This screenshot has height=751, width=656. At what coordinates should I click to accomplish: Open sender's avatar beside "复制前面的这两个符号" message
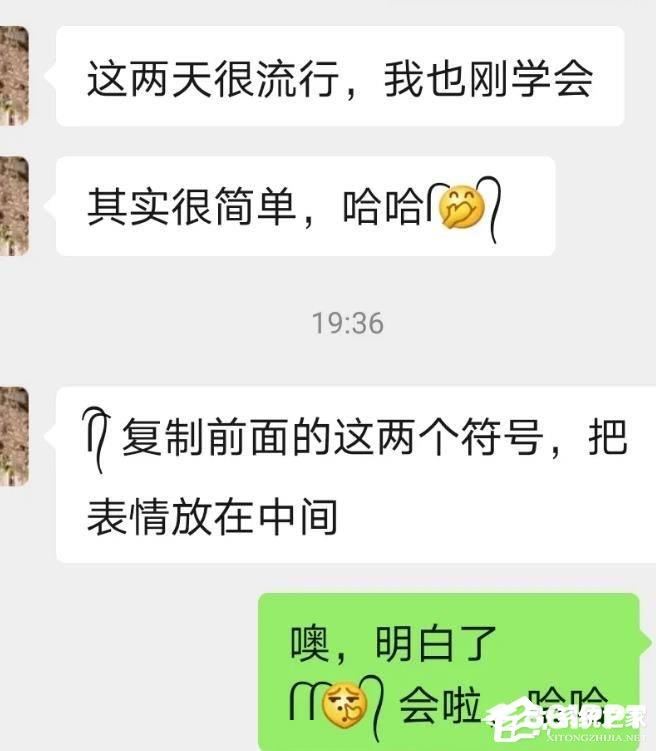pos(13,437)
